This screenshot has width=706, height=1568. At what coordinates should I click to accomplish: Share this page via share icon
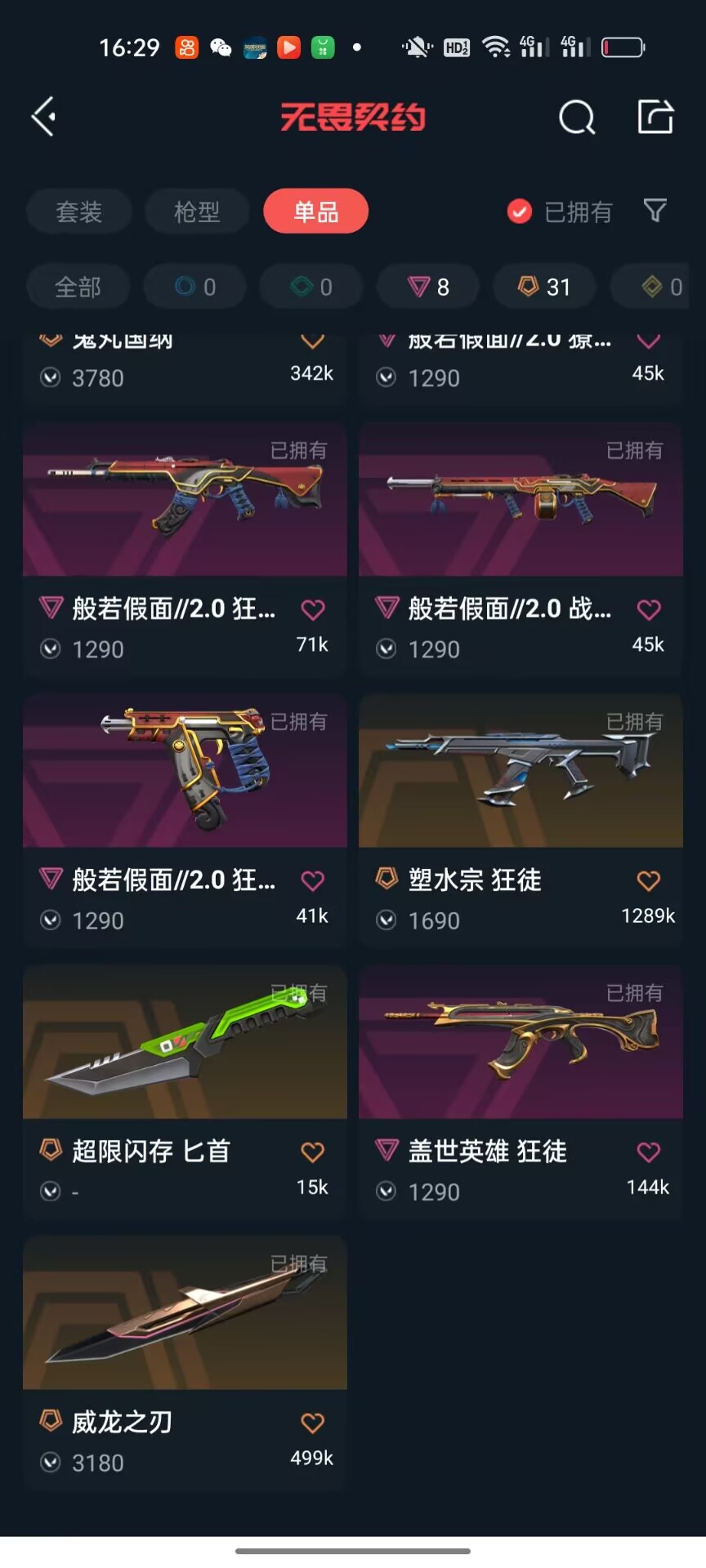(655, 117)
